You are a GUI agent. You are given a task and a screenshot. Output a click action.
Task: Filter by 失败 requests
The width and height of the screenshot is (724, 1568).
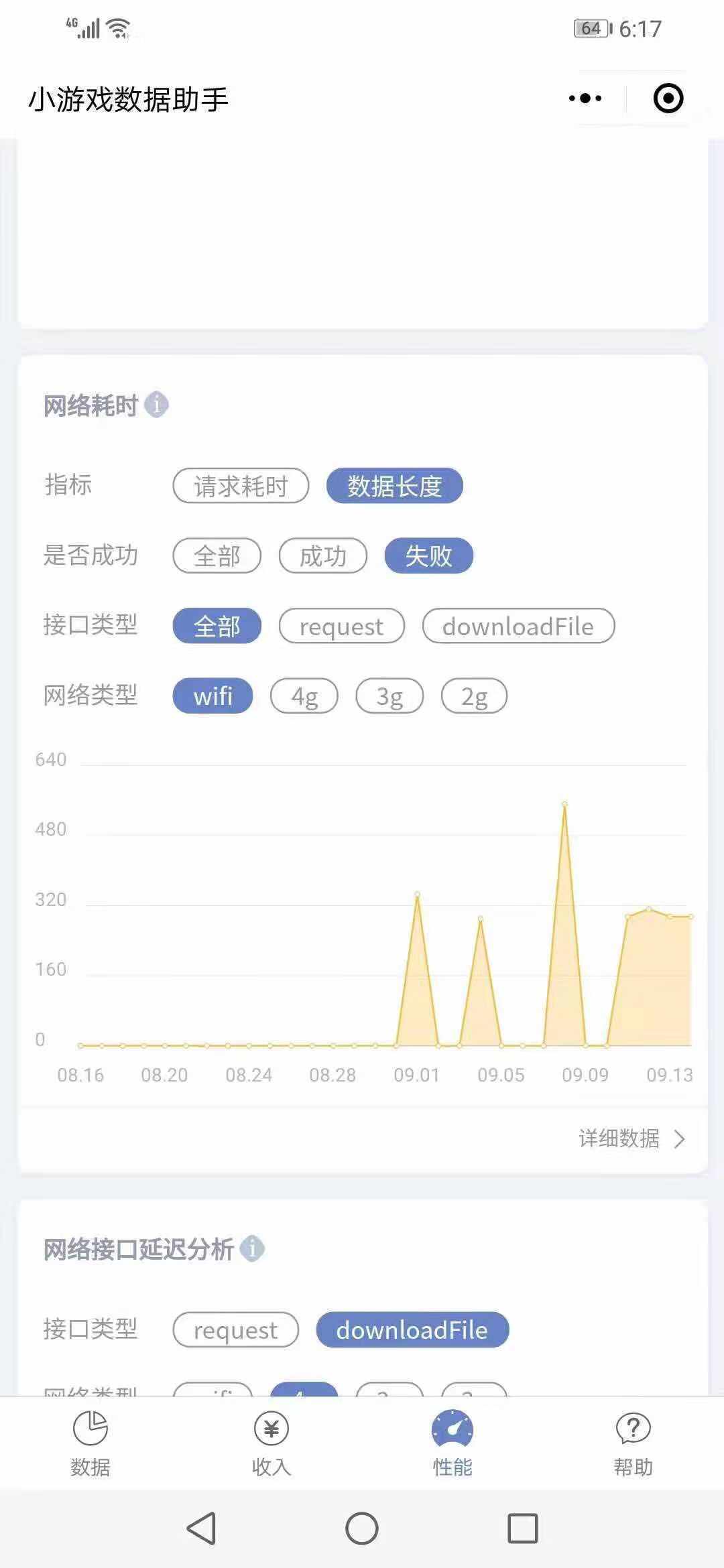428,556
